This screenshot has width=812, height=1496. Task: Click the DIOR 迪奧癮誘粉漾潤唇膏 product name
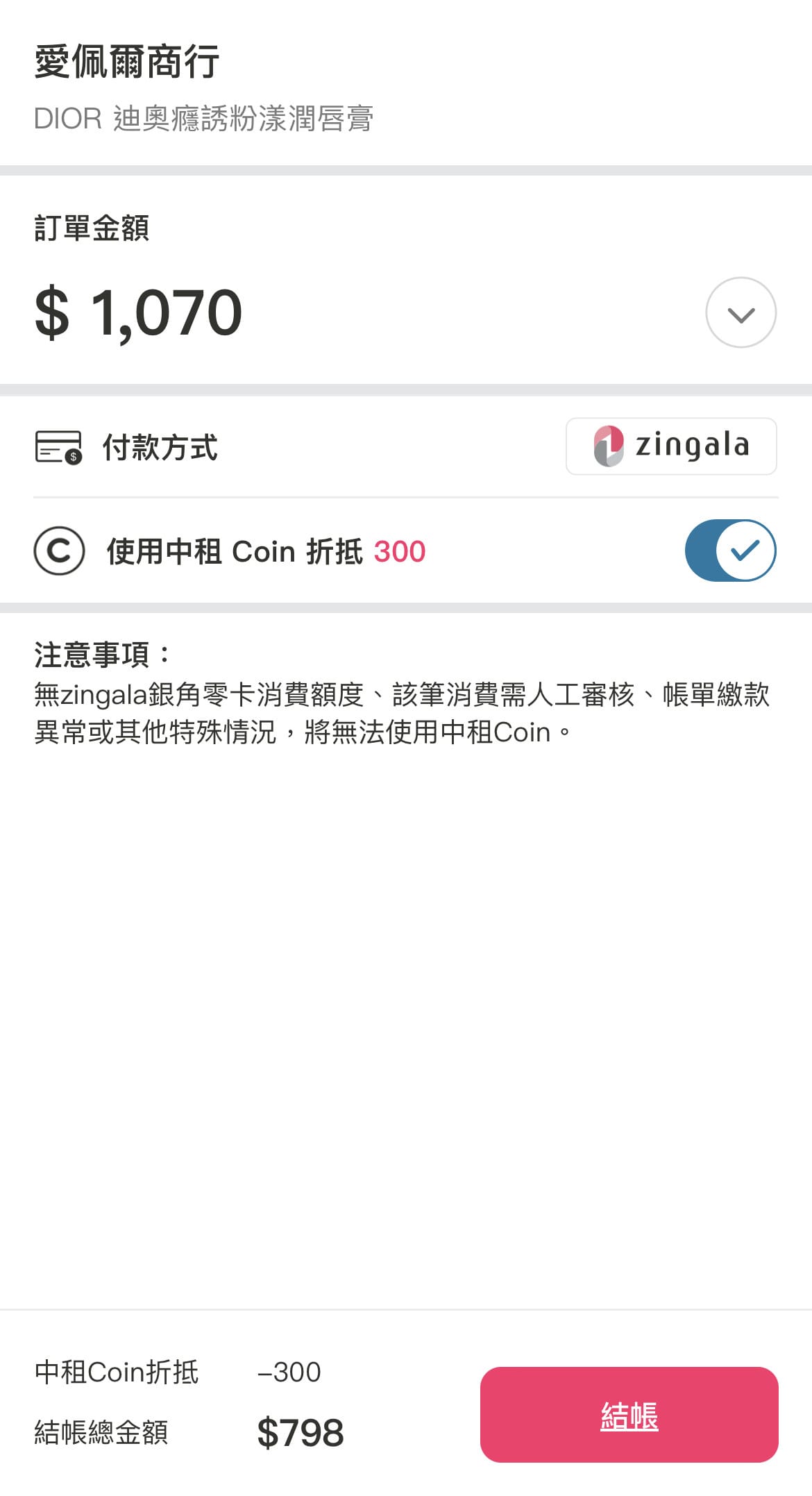coord(205,117)
